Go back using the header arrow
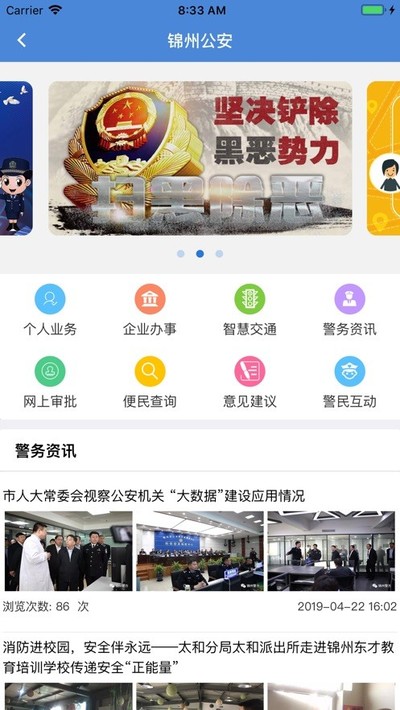This screenshot has height=710, width=400. 21,40
